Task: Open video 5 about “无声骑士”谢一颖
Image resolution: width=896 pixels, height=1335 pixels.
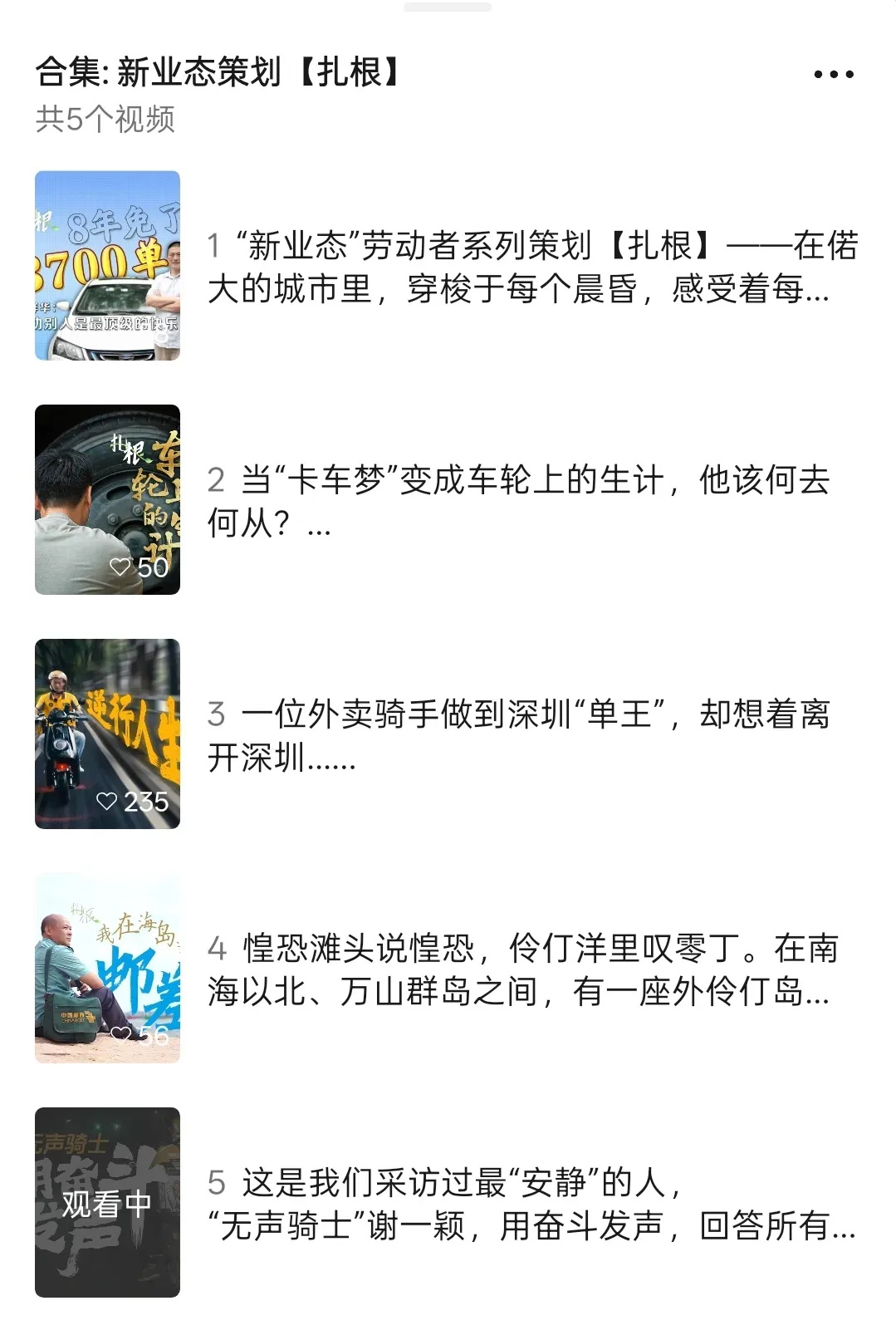Action: [x=530, y=1204]
